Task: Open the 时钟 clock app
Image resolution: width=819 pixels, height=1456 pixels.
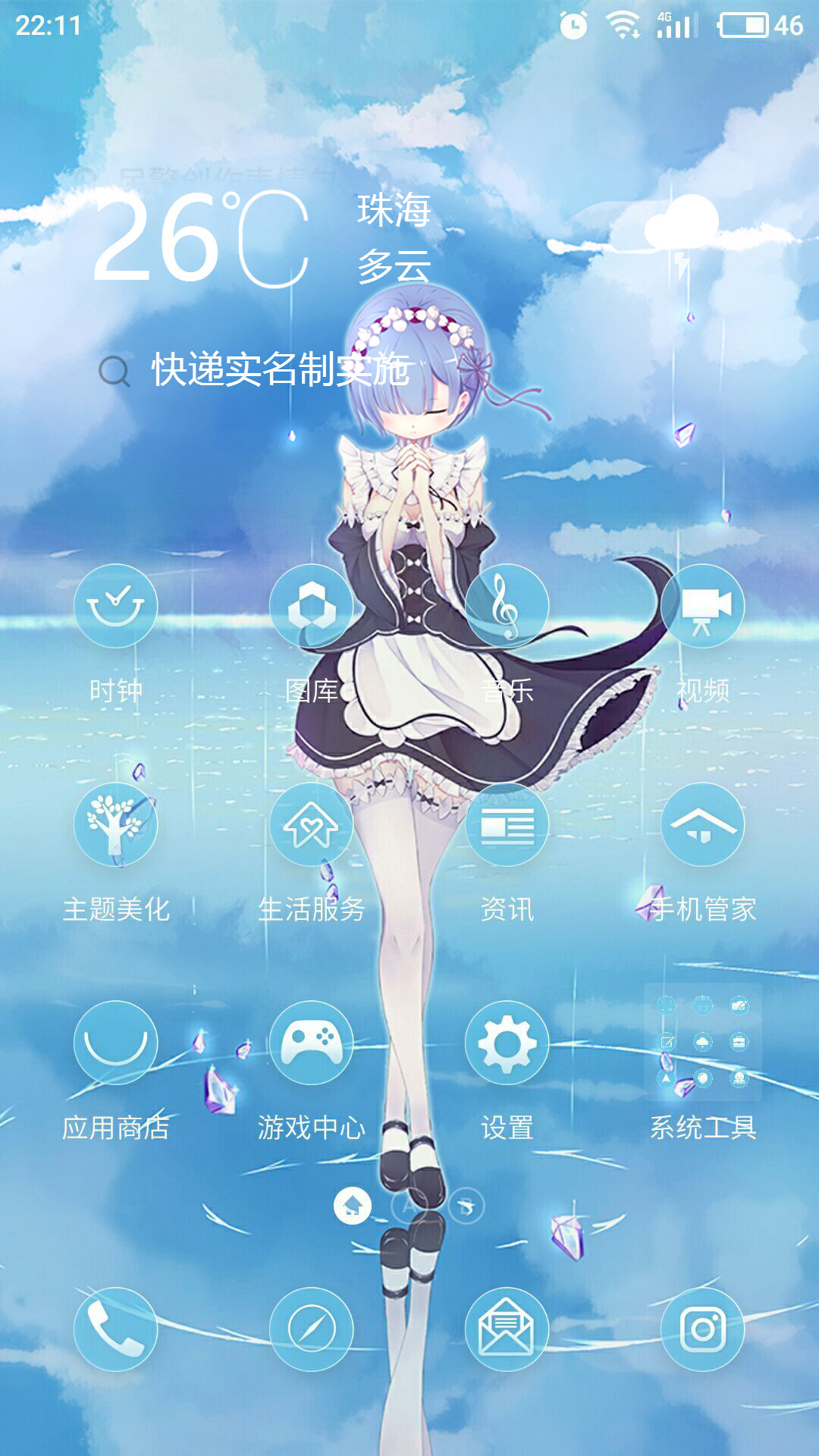Action: (115, 606)
